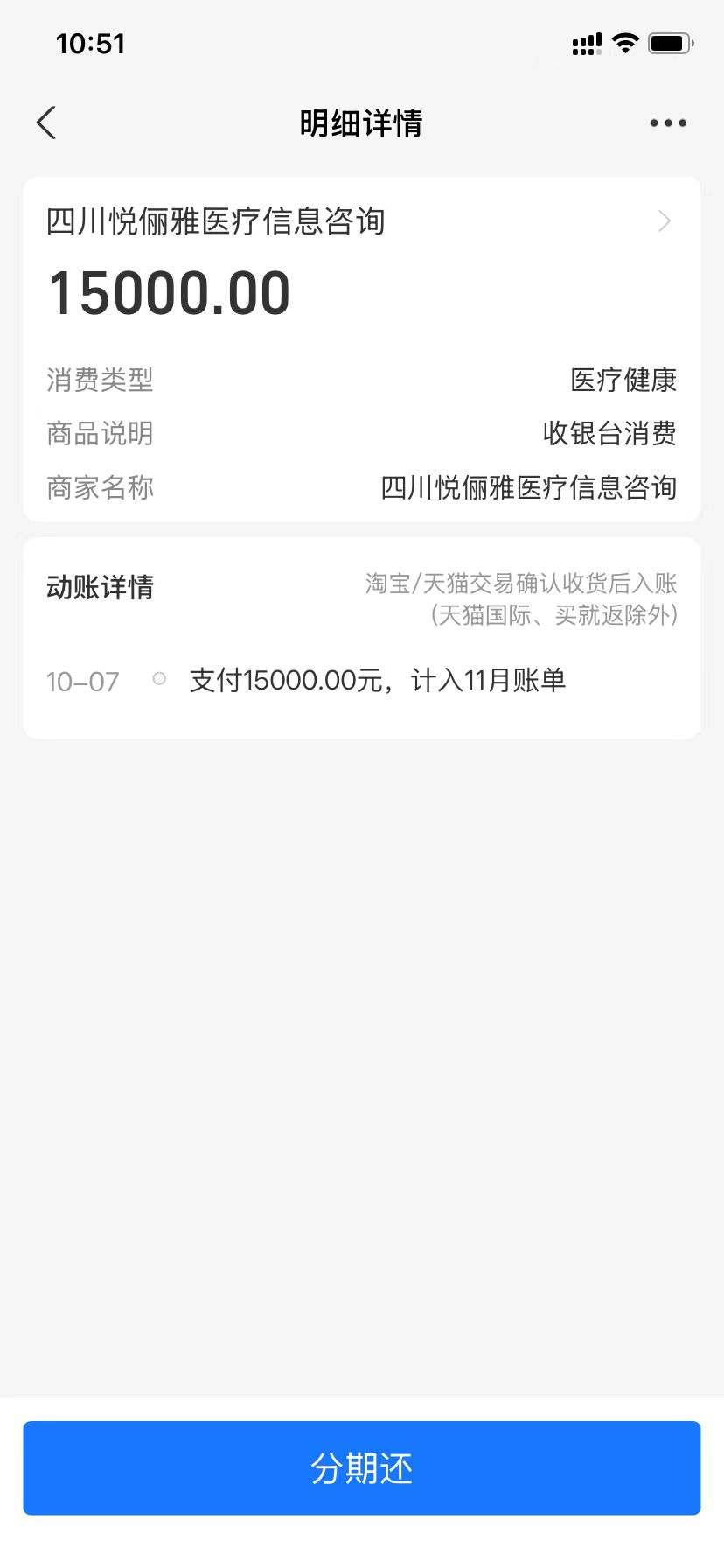Tap the back arrow icon
Image resolution: width=724 pixels, height=1568 pixels.
[45, 122]
